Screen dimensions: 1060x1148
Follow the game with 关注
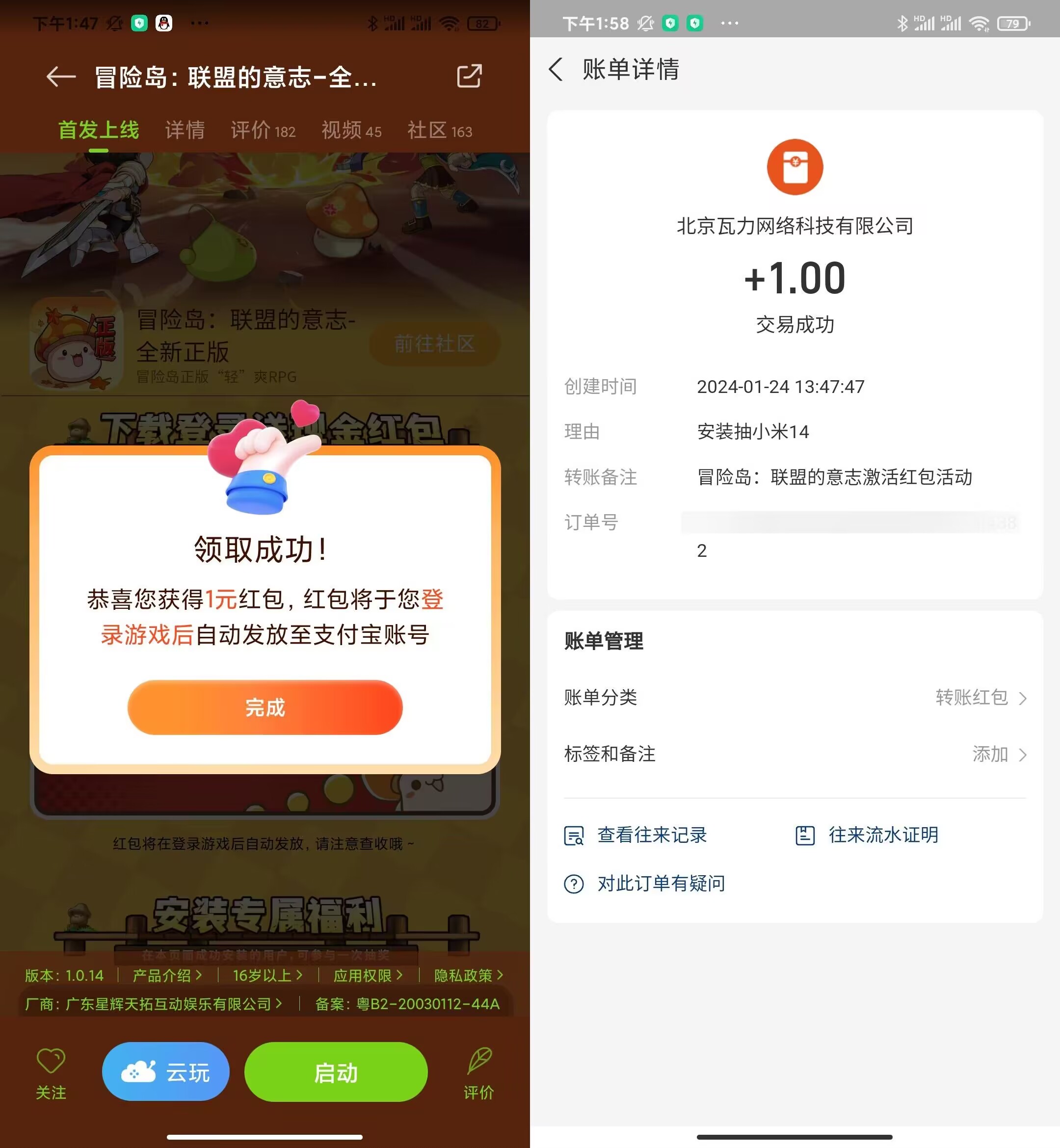(x=51, y=1072)
